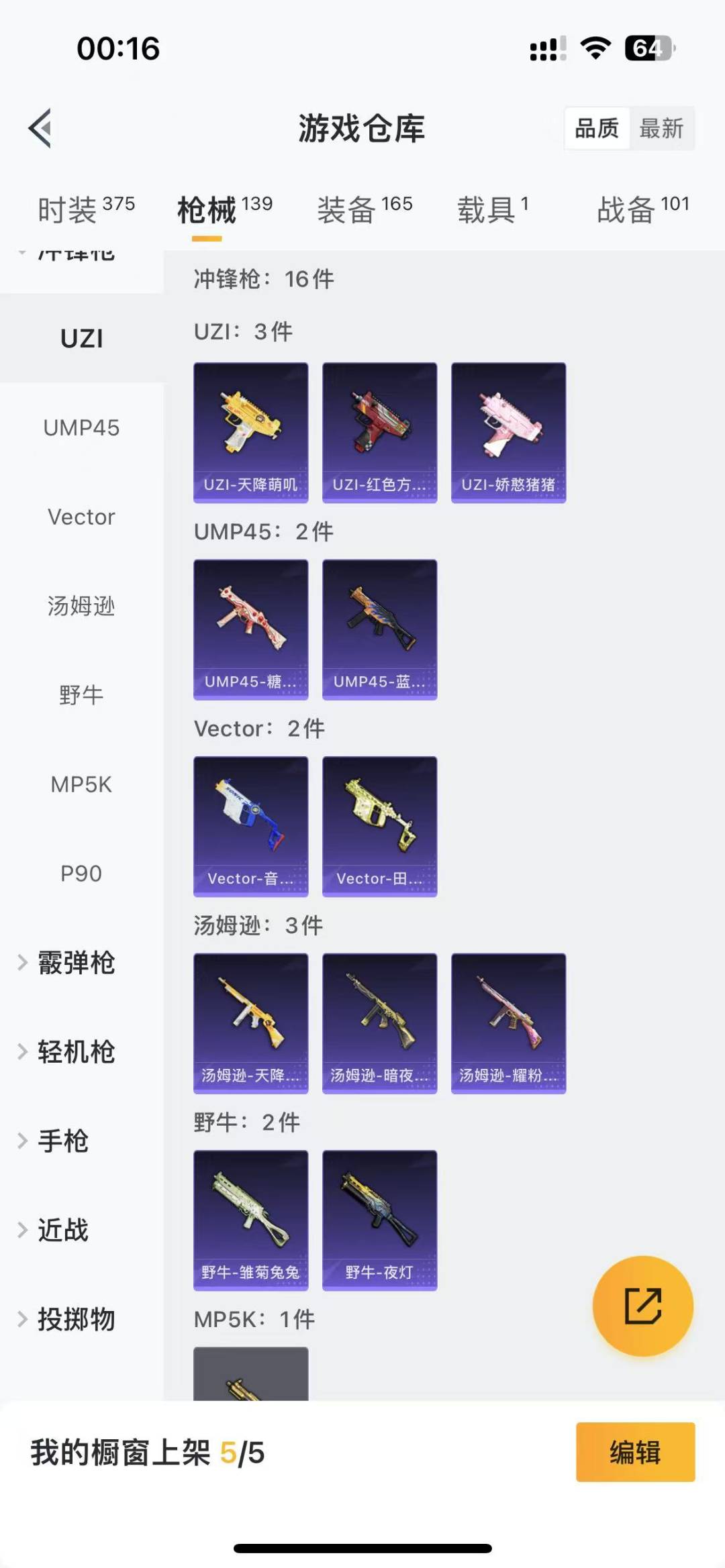Tap the 编辑 button
725x1568 pixels.
click(x=634, y=1452)
